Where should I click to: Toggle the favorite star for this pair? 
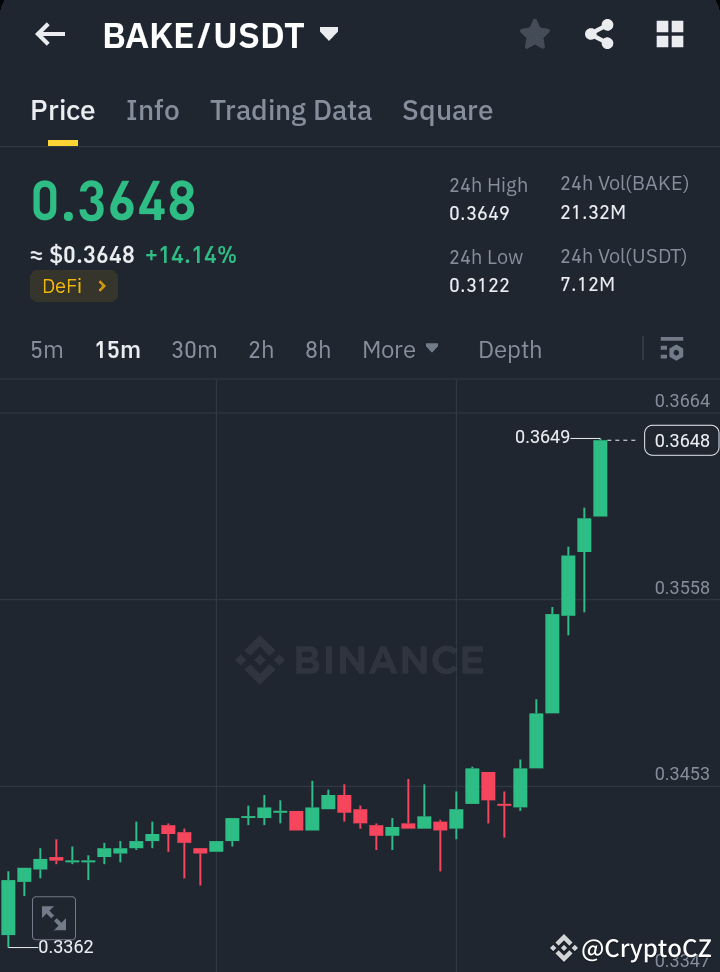click(534, 33)
